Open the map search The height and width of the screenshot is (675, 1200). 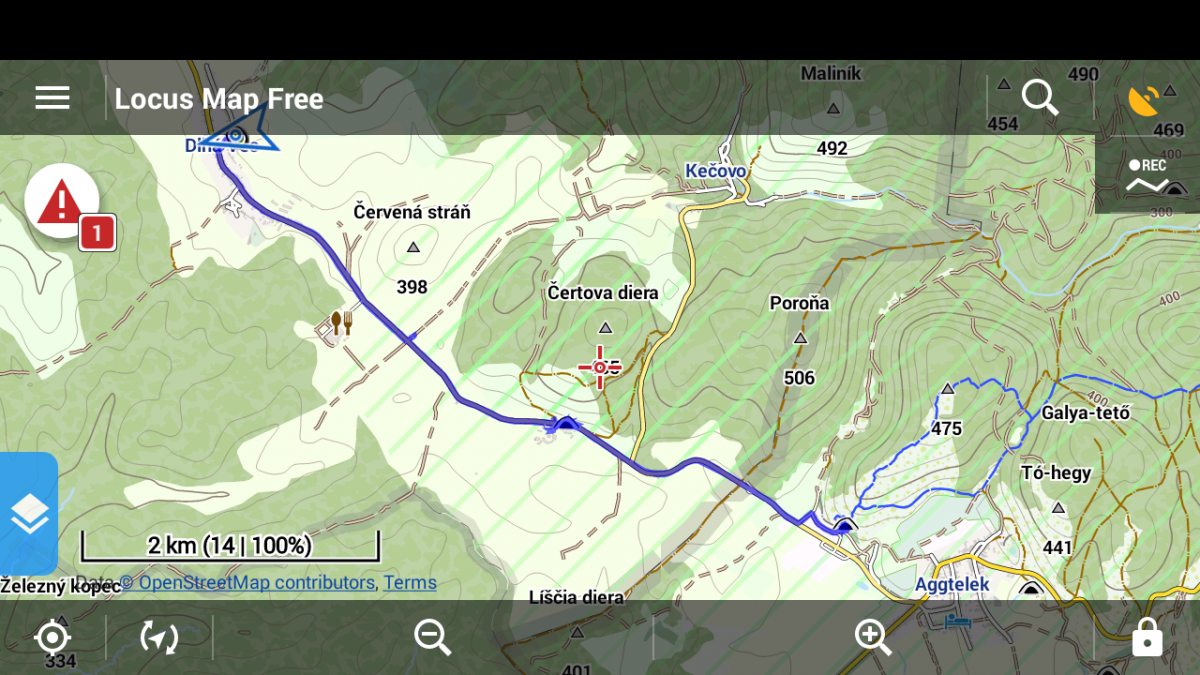(1039, 98)
